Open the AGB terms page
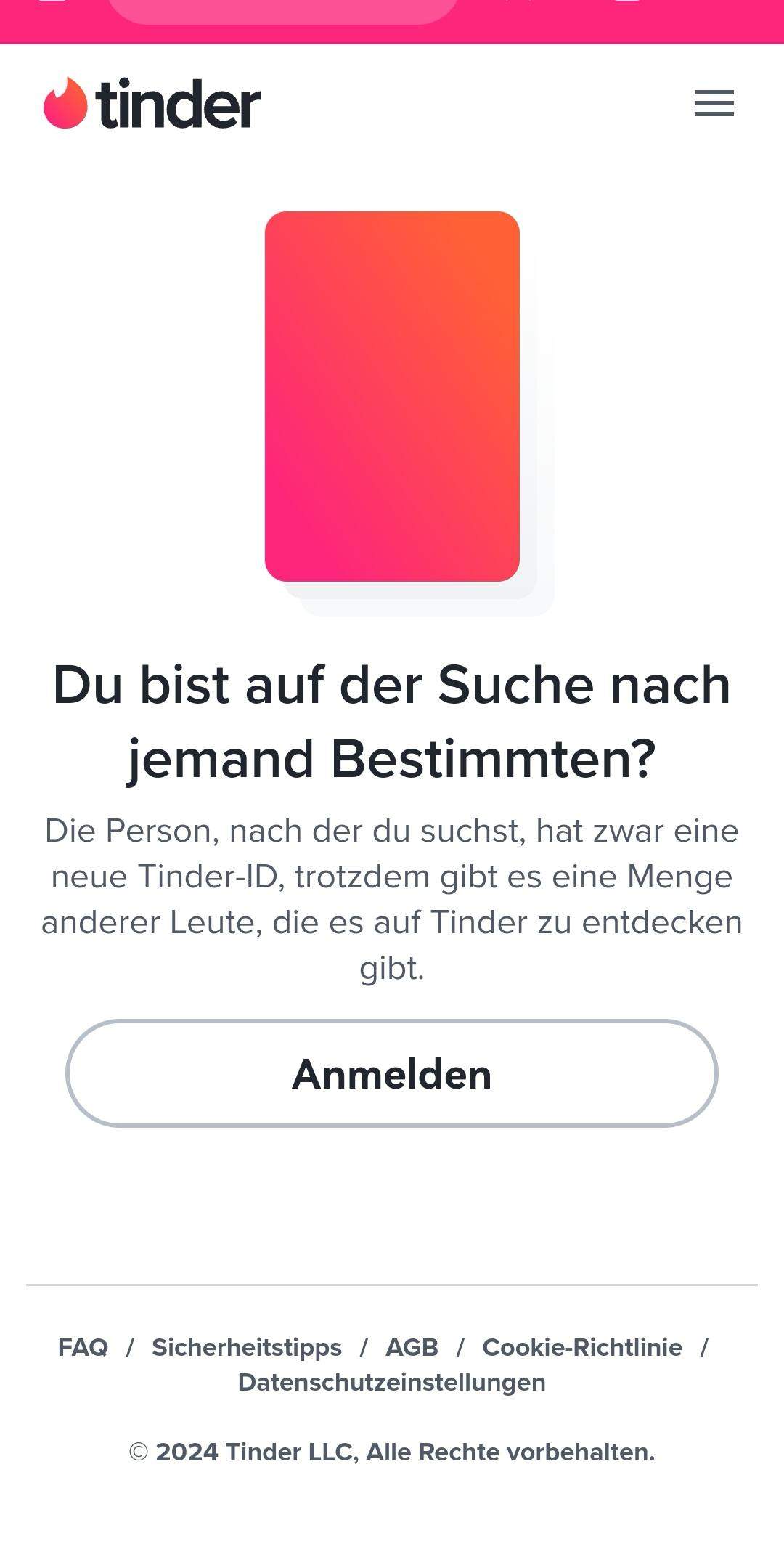Screen dimensions: 784x1565 [412, 1347]
